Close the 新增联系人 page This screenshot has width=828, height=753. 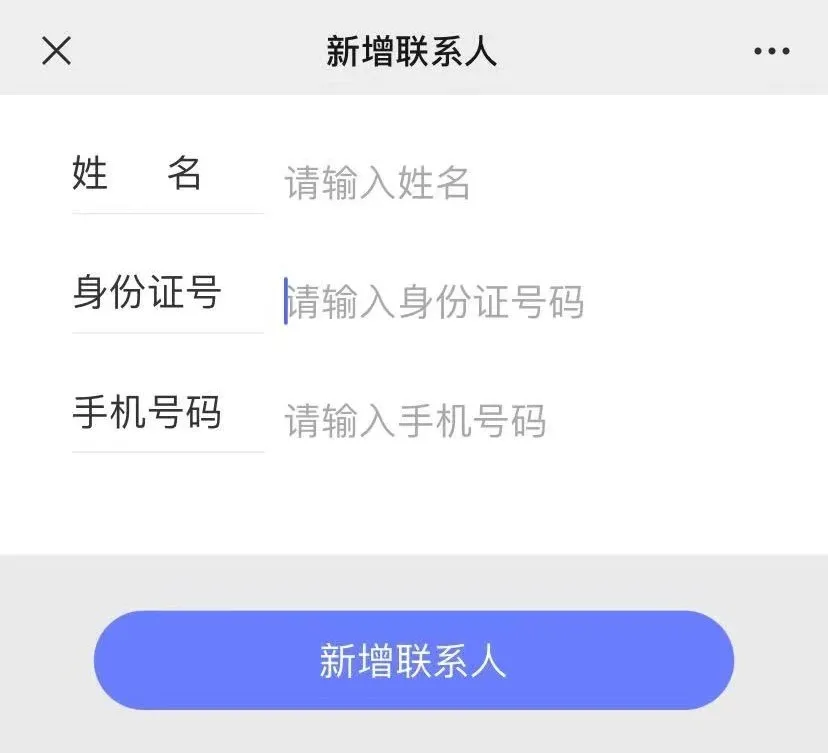56,50
